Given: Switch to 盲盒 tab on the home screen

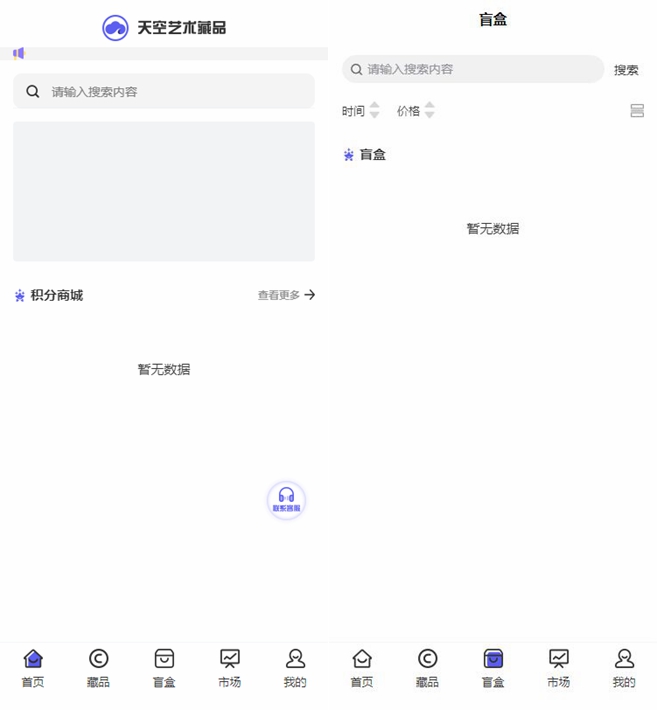Looking at the screenshot, I should point(164,668).
